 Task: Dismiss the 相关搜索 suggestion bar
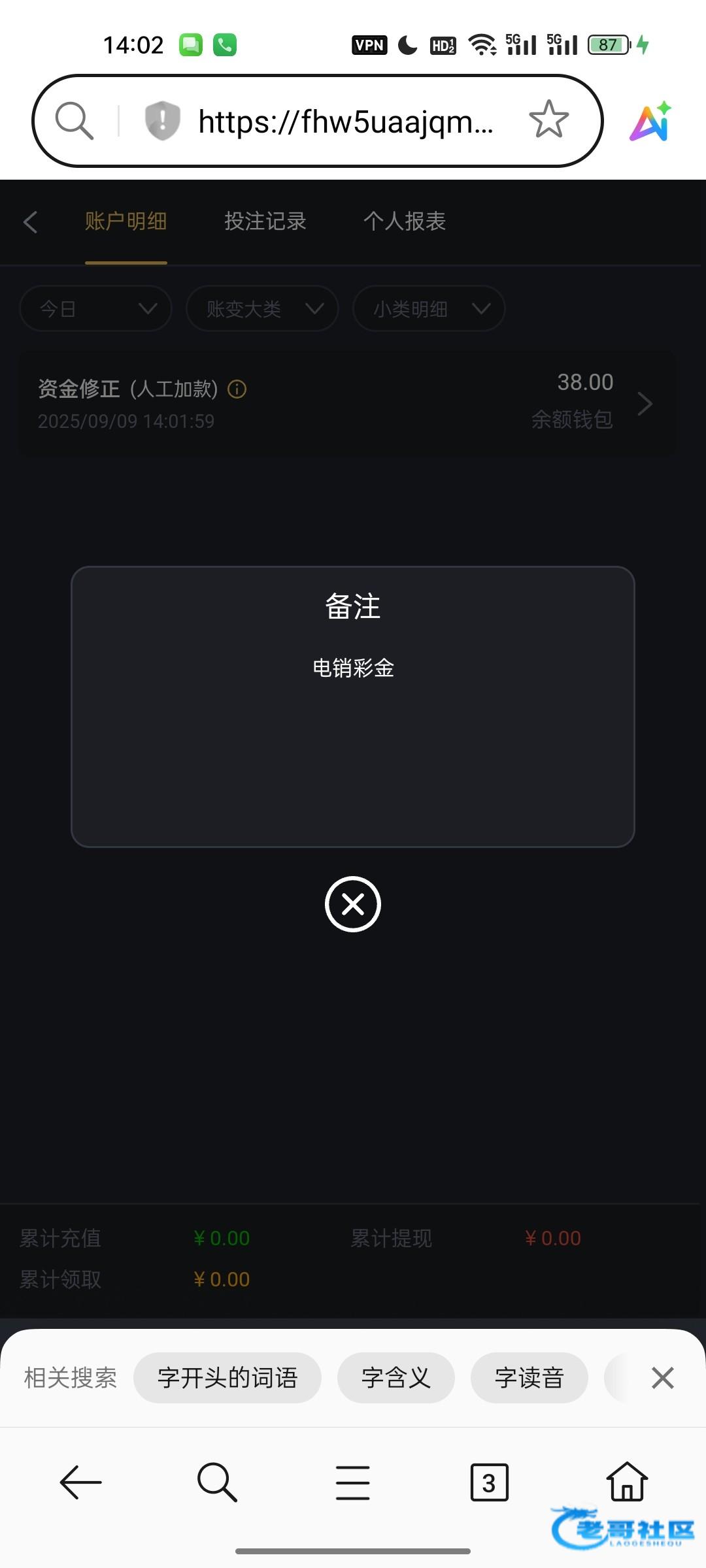pyautogui.click(x=662, y=1378)
